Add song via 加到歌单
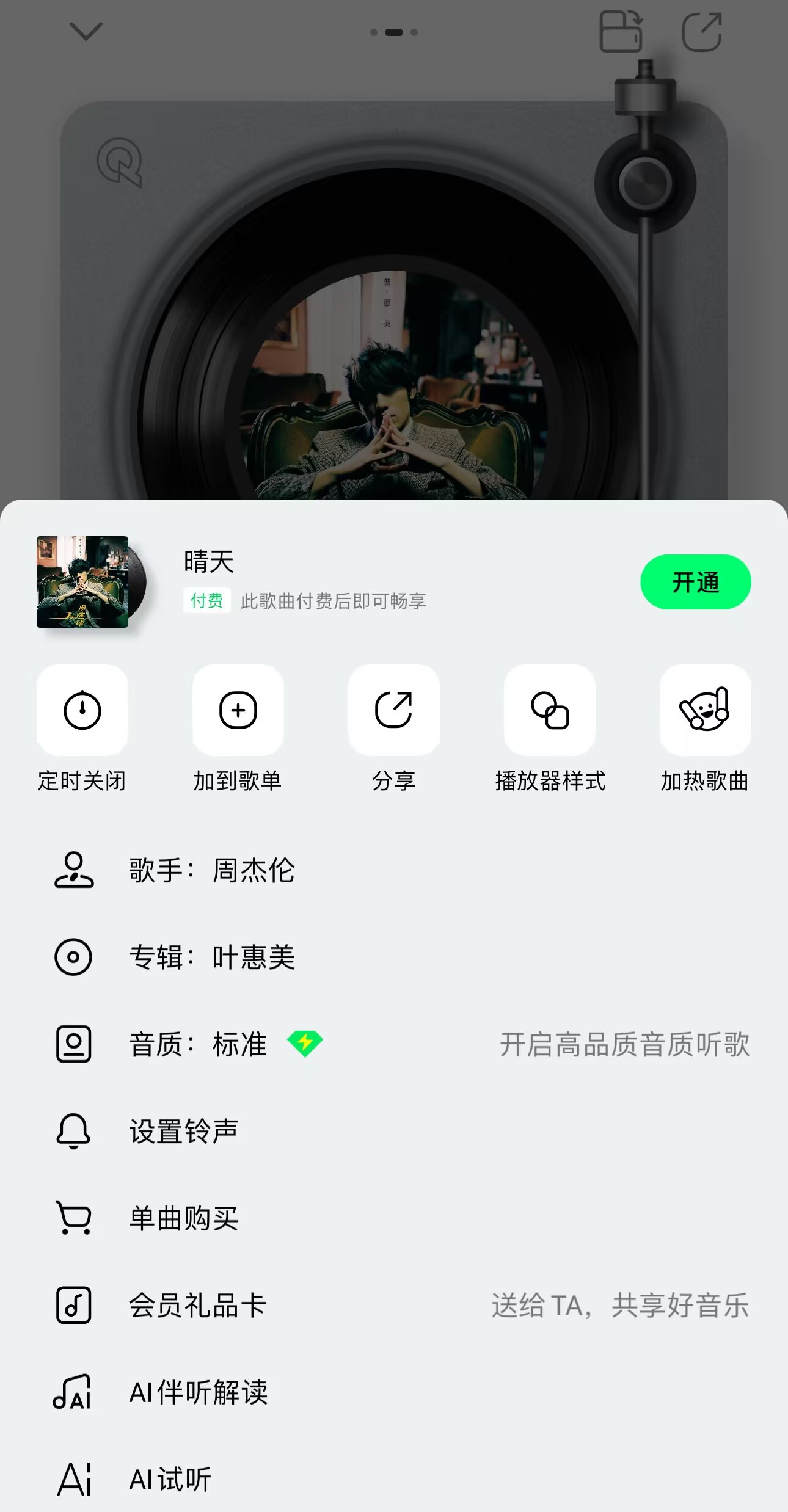 [238, 710]
